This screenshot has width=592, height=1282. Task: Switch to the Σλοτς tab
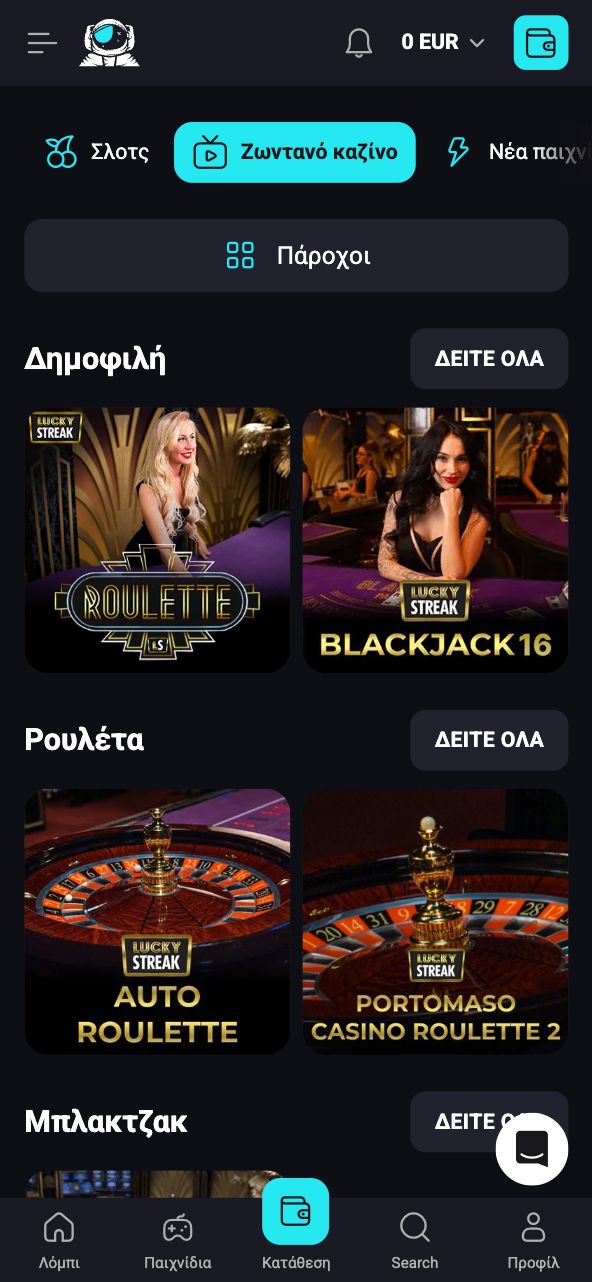pyautogui.click(x=97, y=152)
